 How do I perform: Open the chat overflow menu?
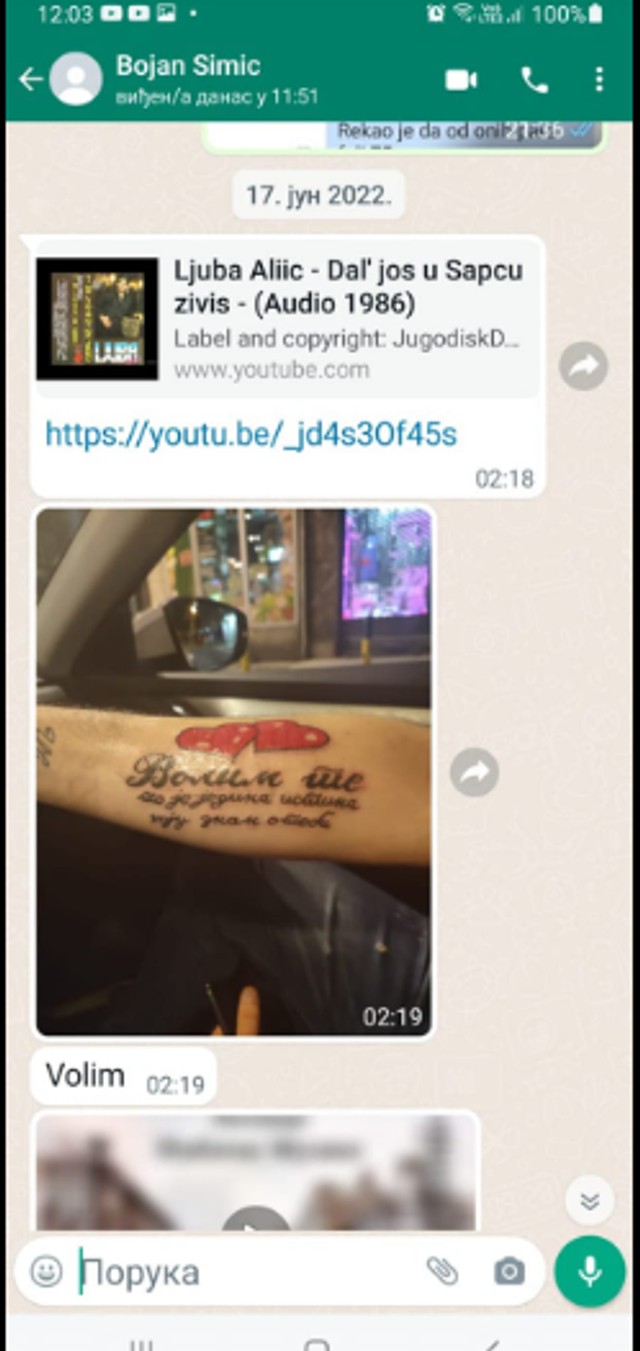(x=598, y=80)
